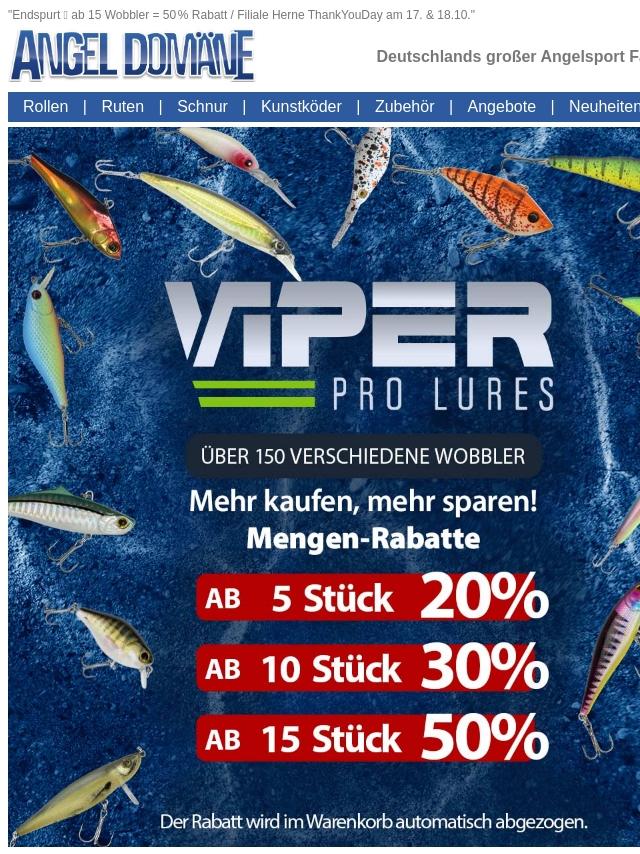The image size is (640, 854).
Task: Open the Neuheiten section
Action: 604,107
